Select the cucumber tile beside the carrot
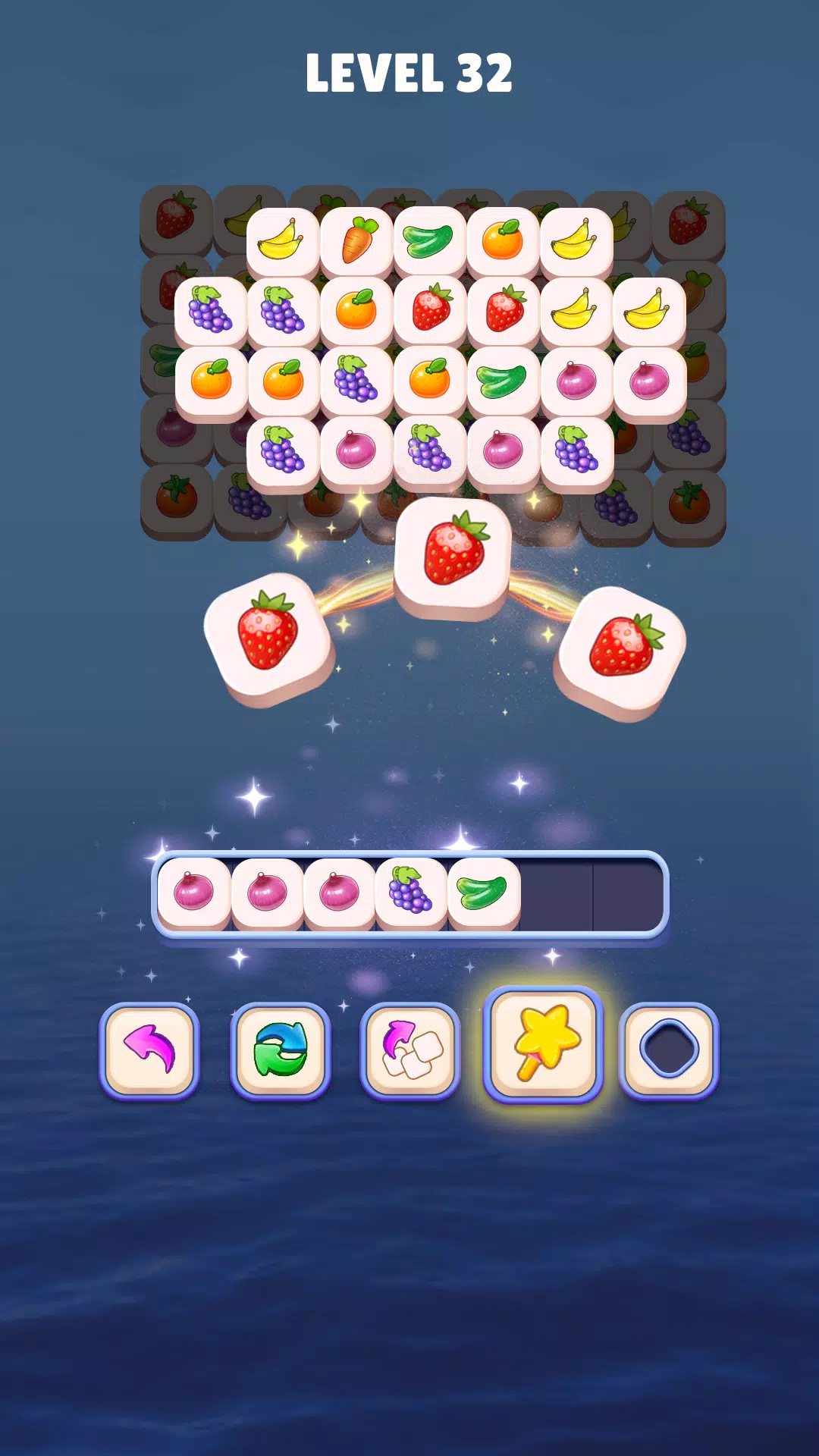Screen dimensions: 819x1456 (x=429, y=241)
